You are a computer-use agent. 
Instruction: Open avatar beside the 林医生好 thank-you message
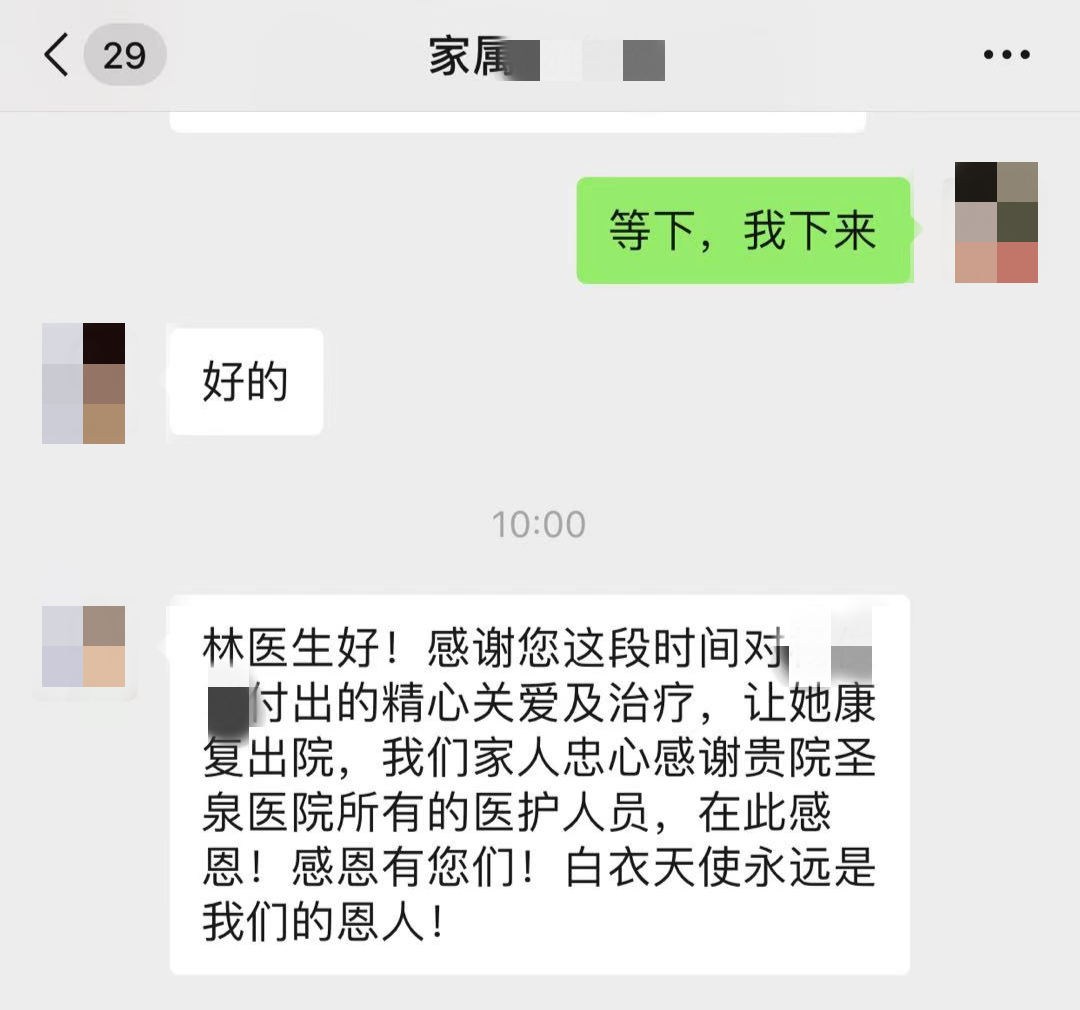84,647
